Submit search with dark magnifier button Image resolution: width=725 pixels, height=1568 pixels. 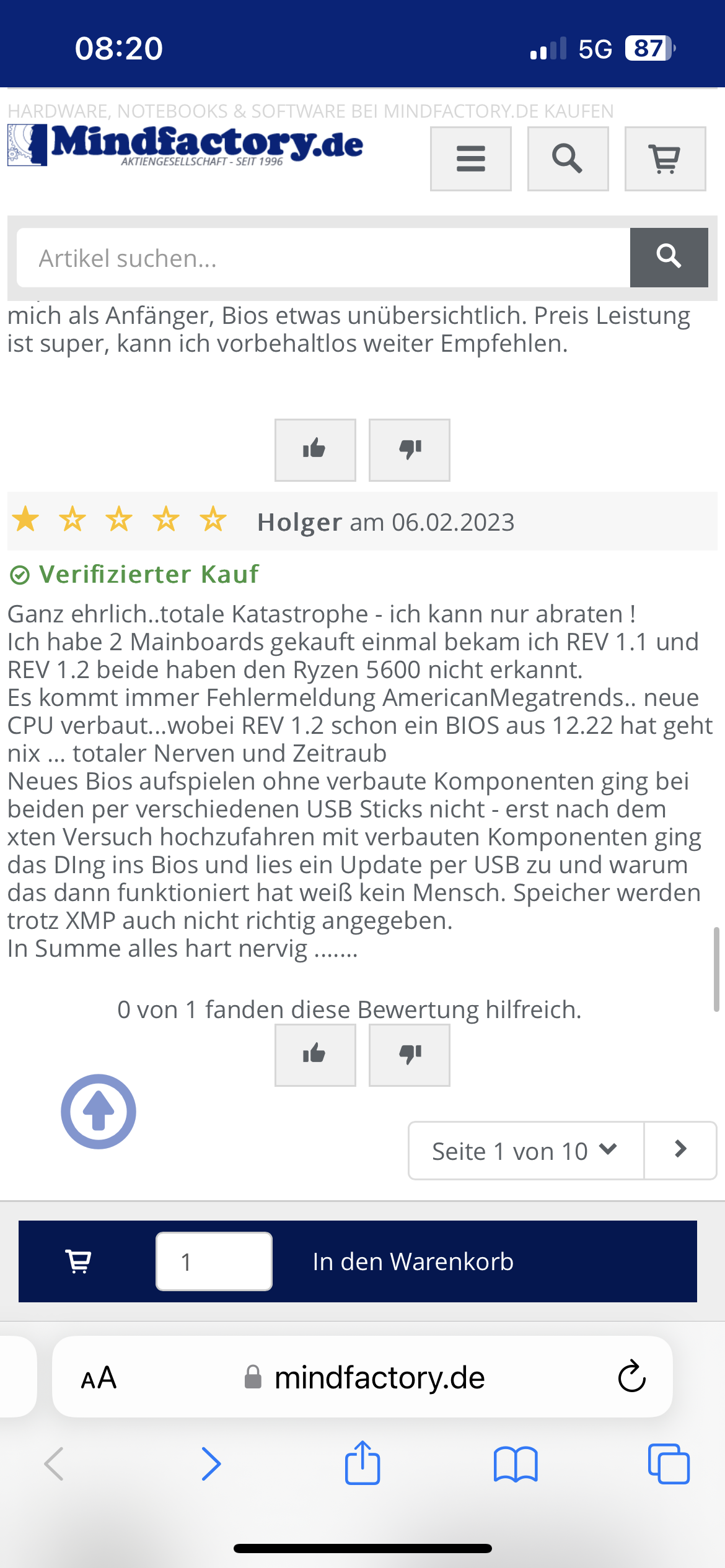click(669, 258)
